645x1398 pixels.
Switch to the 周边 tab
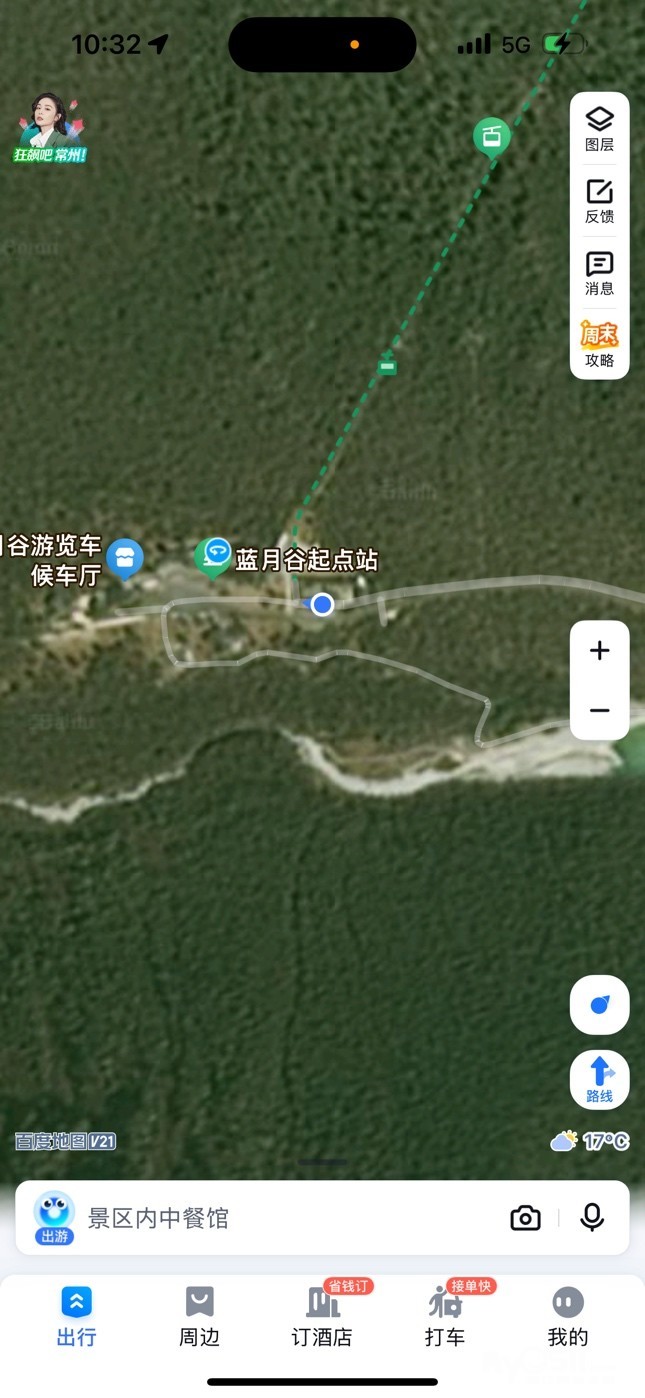199,1316
